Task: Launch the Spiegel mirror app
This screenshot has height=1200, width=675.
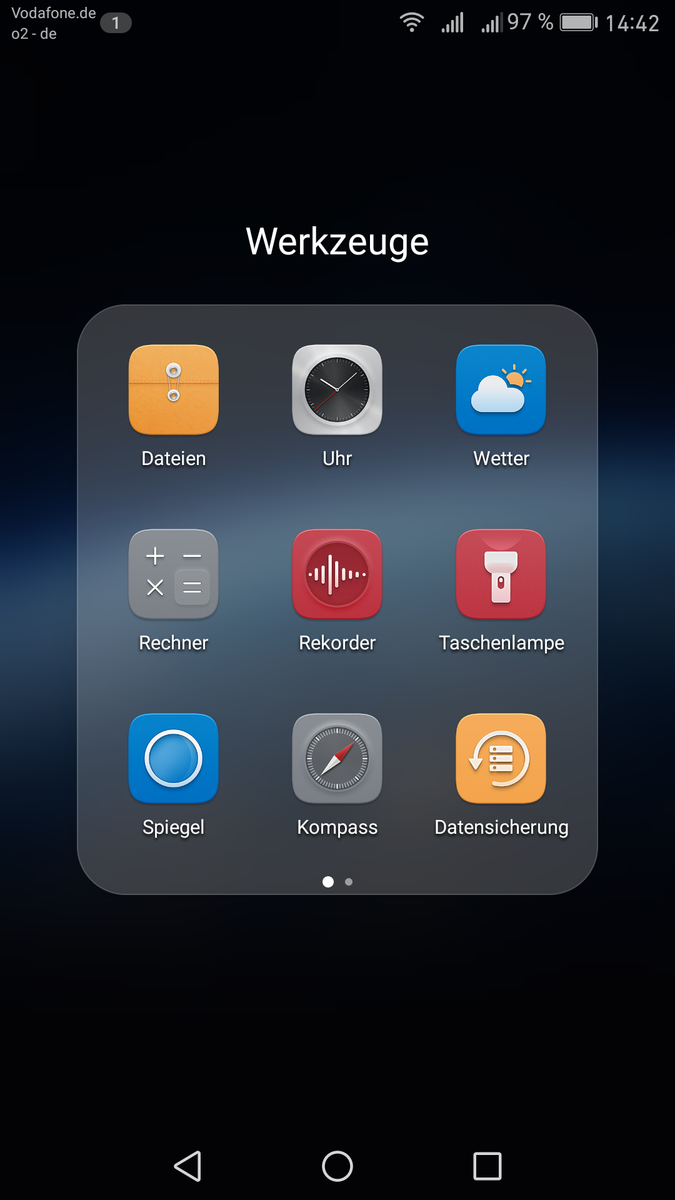Action: (173, 758)
